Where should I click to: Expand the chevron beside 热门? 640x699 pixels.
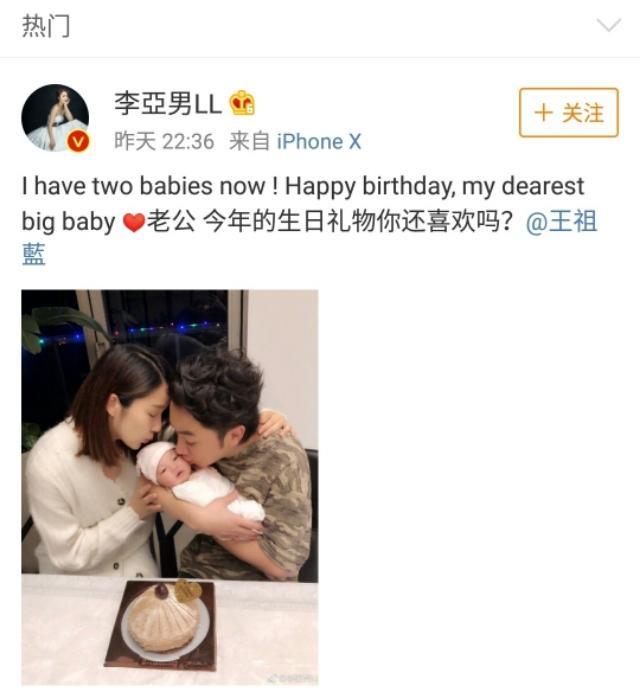(x=608, y=25)
